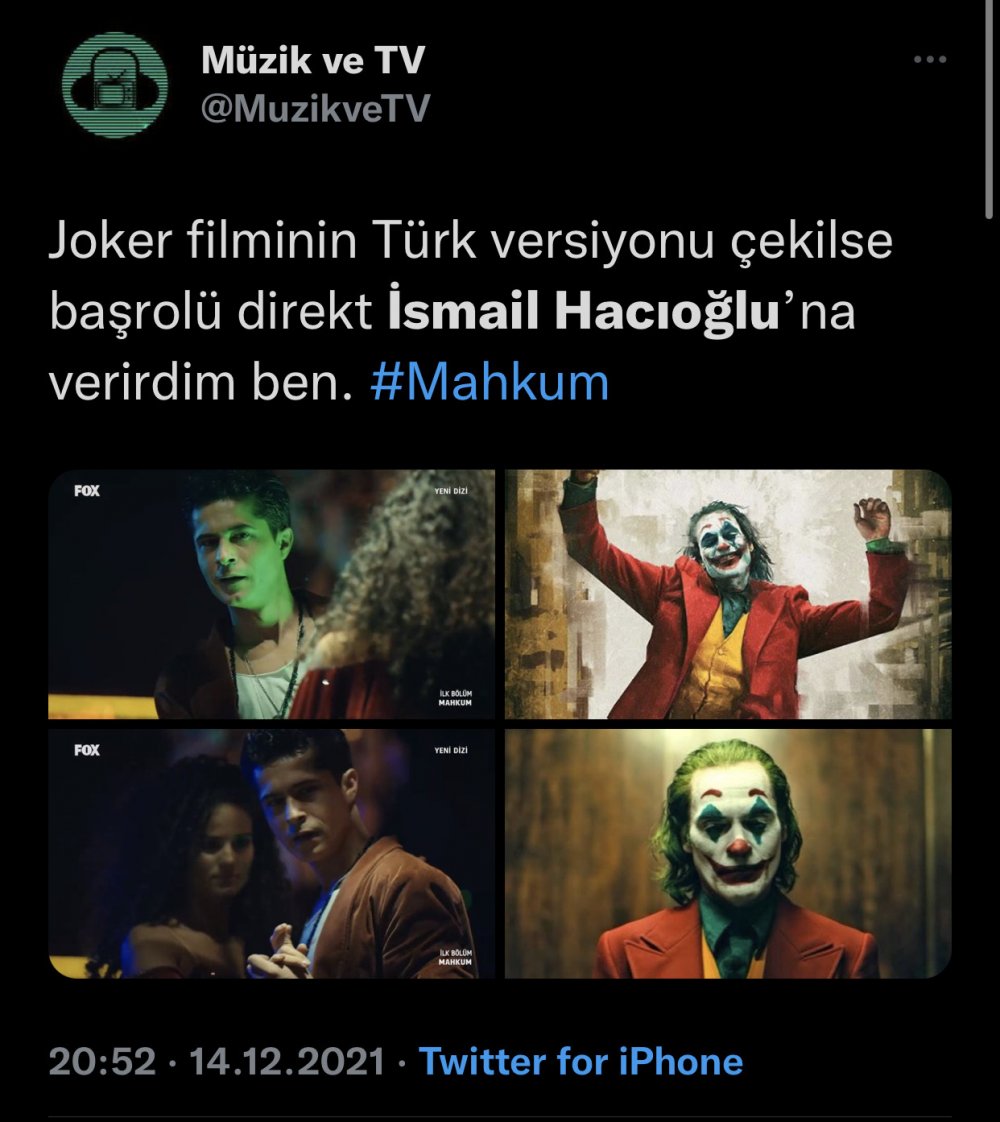Open the @MuzikveTV account name
The width and height of the screenshot is (1000, 1122).
tap(315, 108)
